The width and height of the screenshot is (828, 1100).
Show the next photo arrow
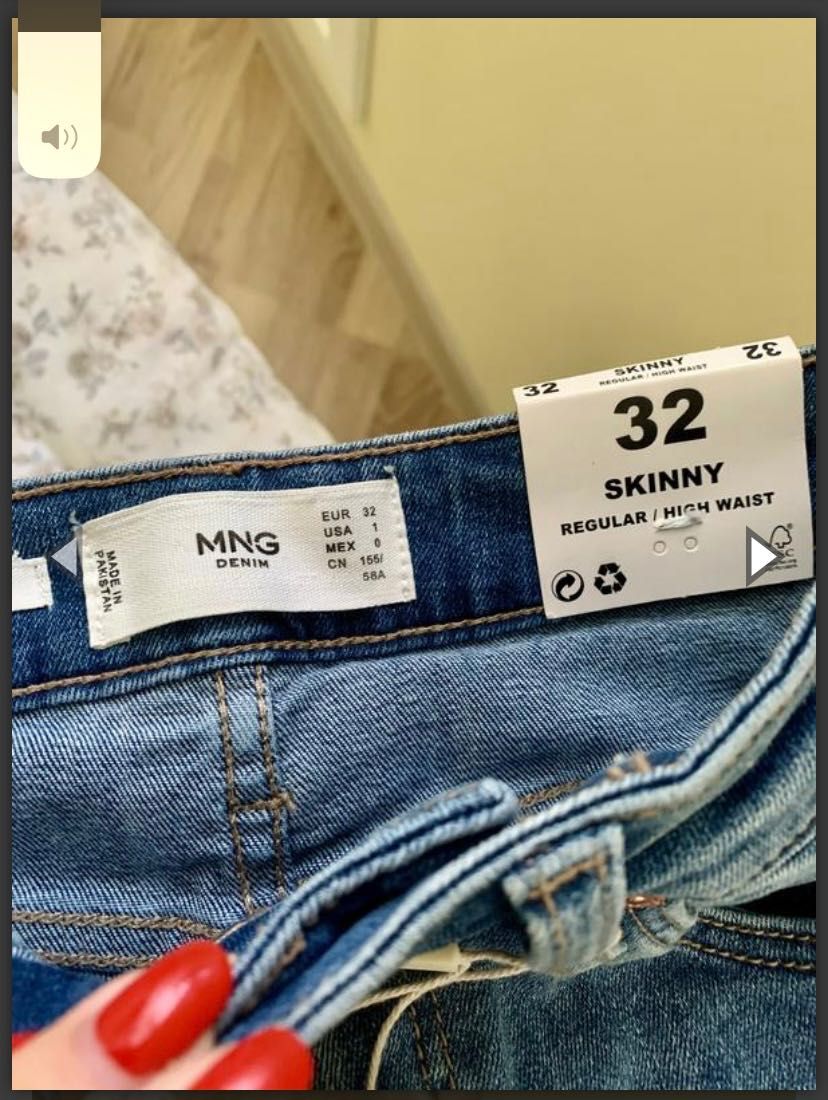pos(763,556)
